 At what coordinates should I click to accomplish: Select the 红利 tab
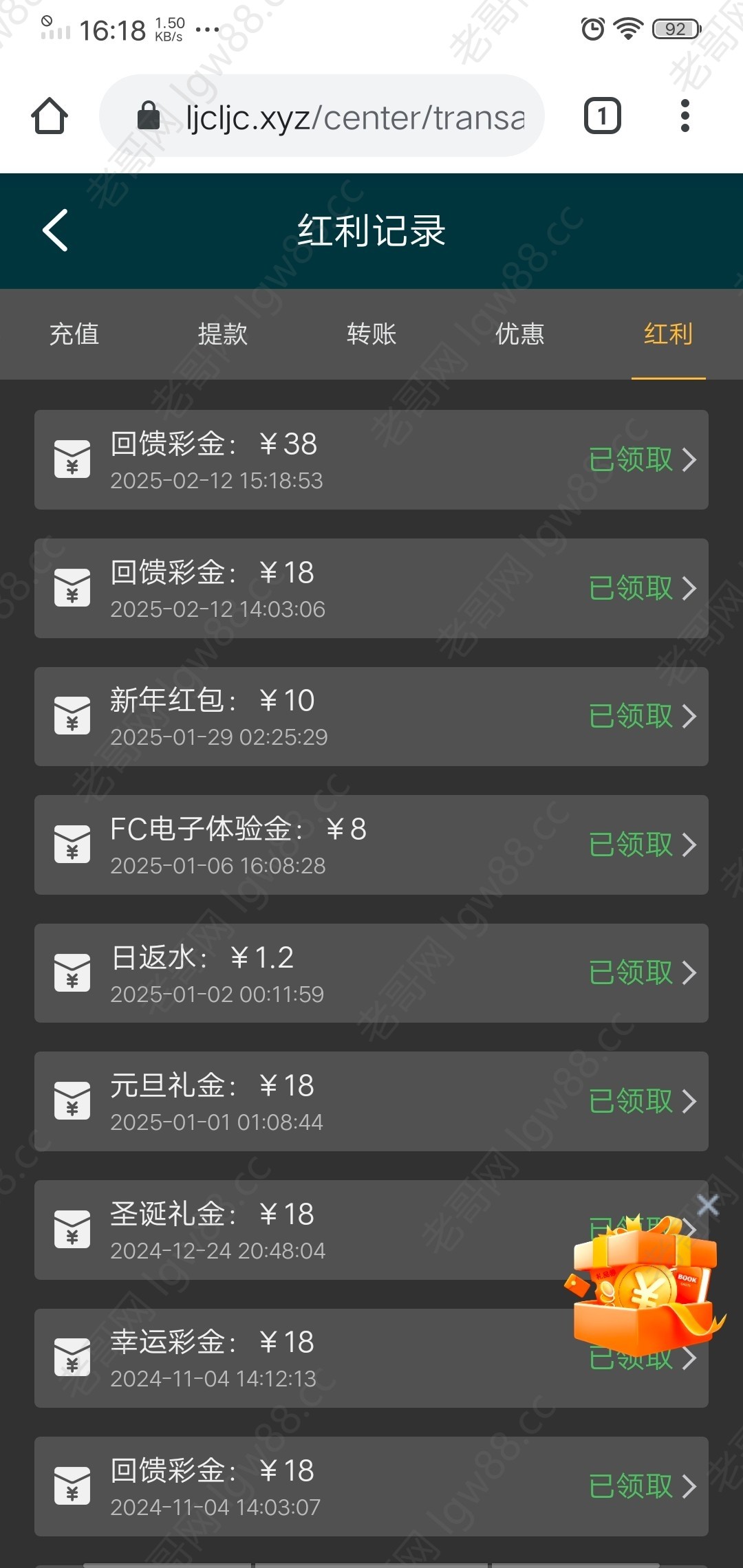(x=669, y=334)
